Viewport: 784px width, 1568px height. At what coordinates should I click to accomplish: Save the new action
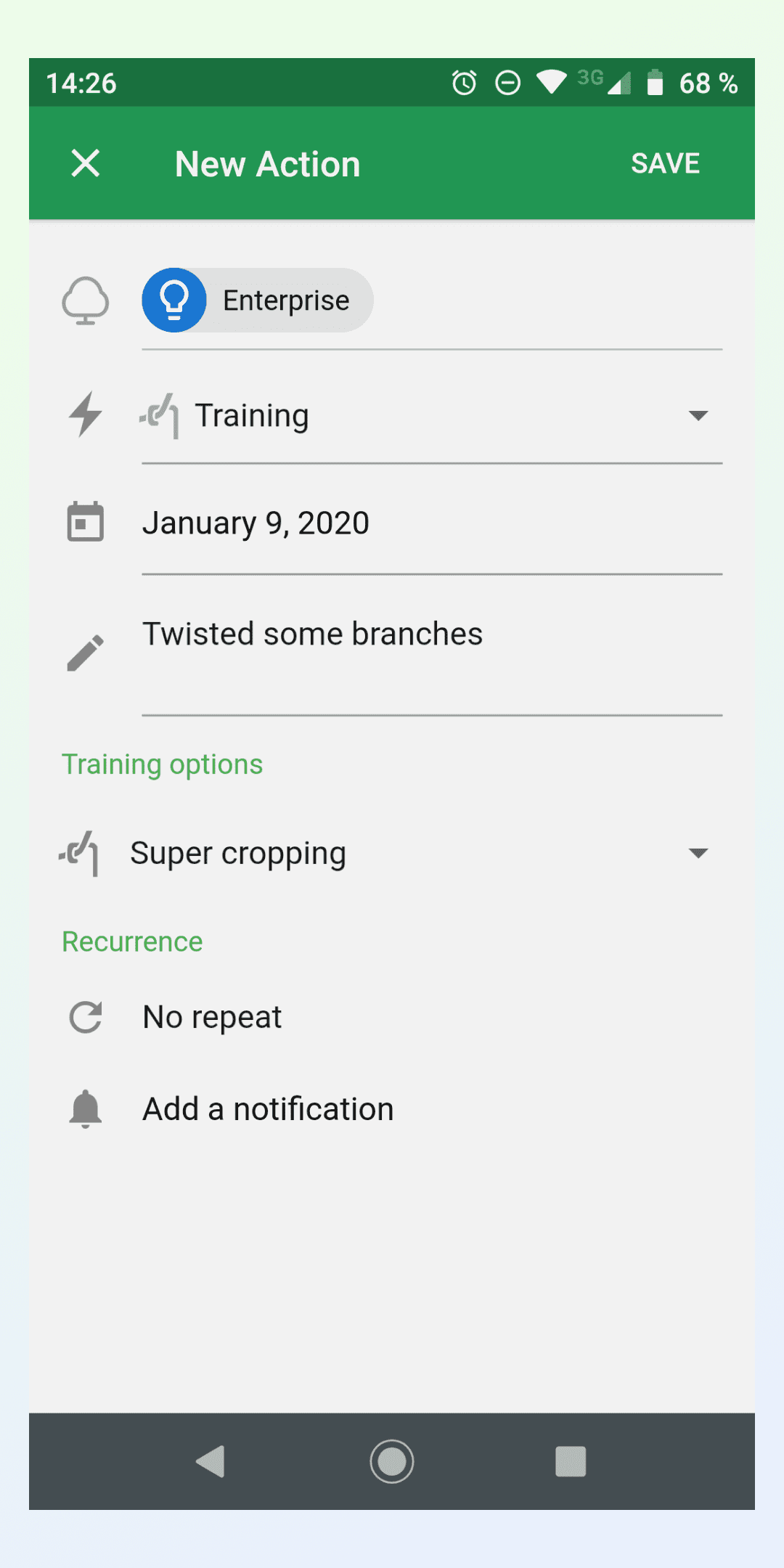[665, 163]
